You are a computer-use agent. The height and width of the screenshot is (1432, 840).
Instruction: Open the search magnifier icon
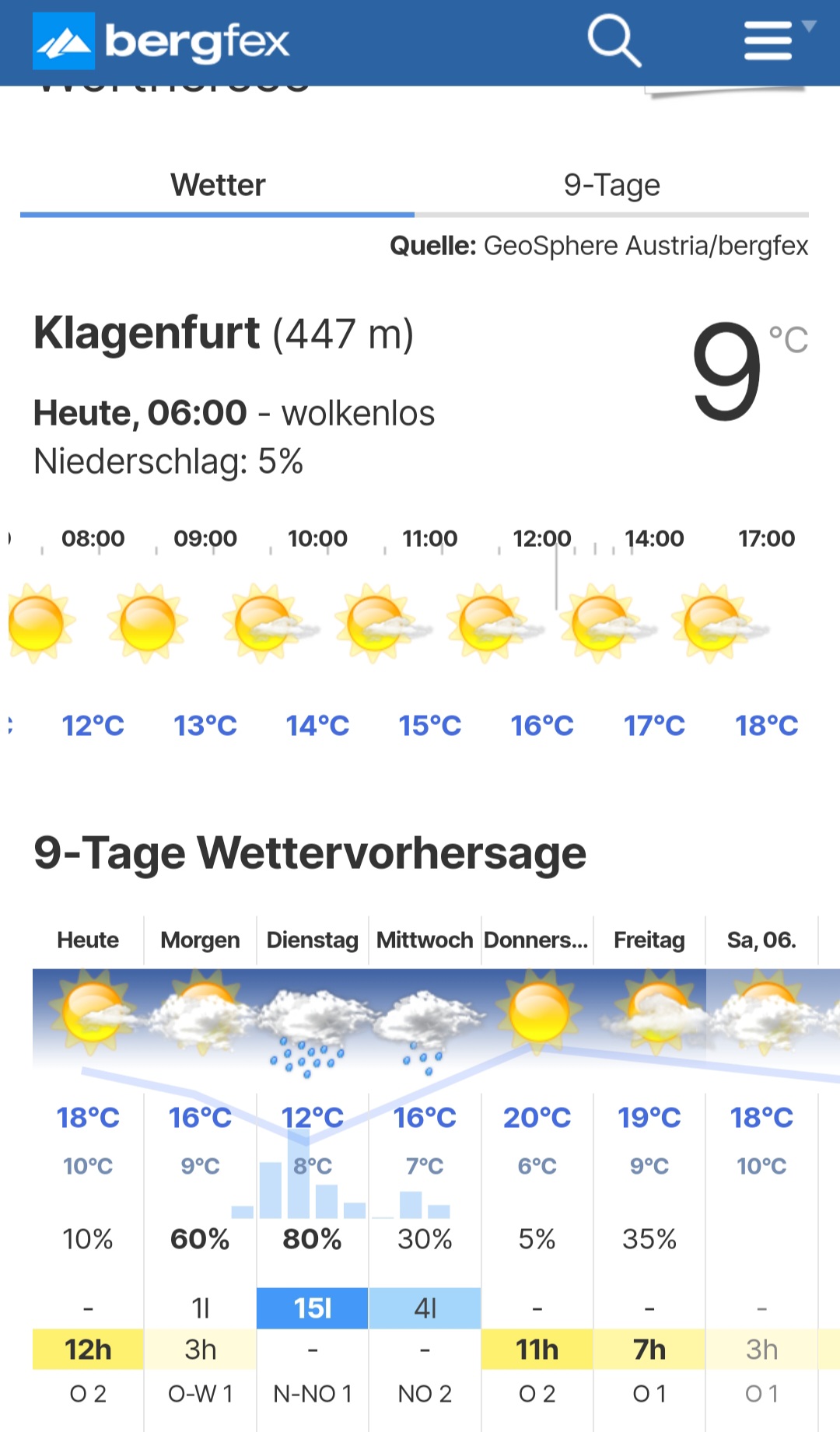tap(614, 40)
